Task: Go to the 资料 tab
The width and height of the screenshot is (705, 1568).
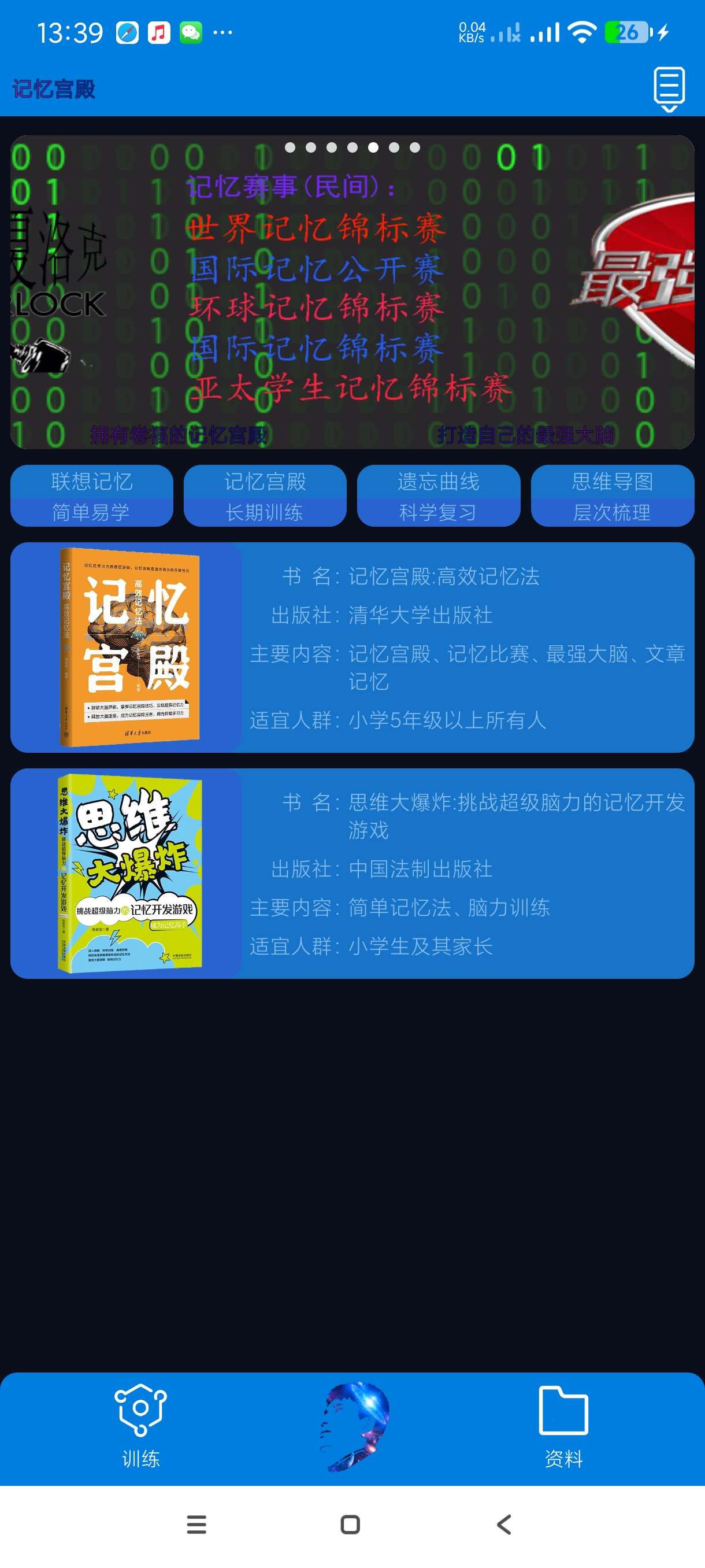Action: click(x=563, y=1427)
